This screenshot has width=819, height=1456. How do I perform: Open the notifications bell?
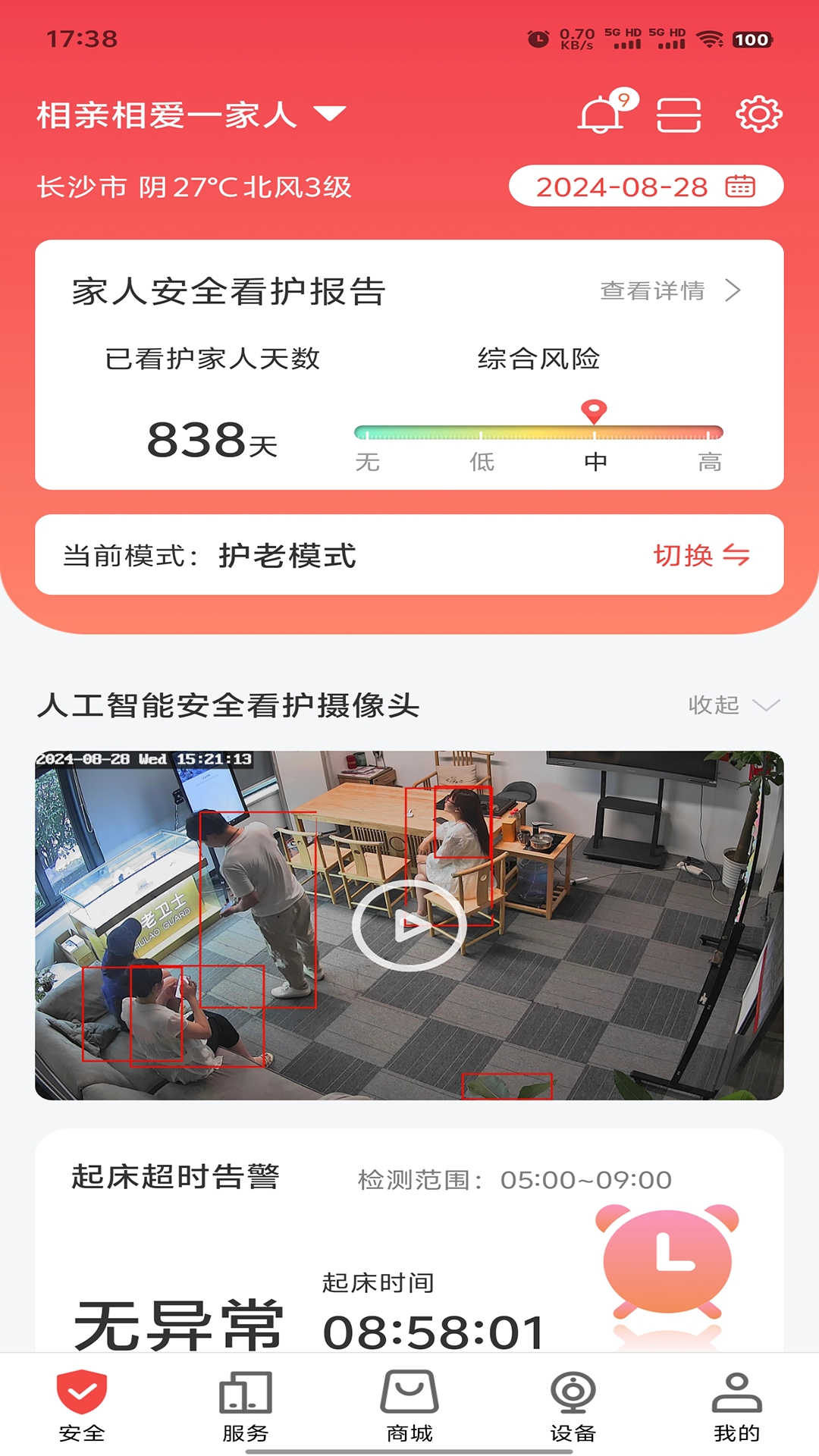tap(603, 115)
